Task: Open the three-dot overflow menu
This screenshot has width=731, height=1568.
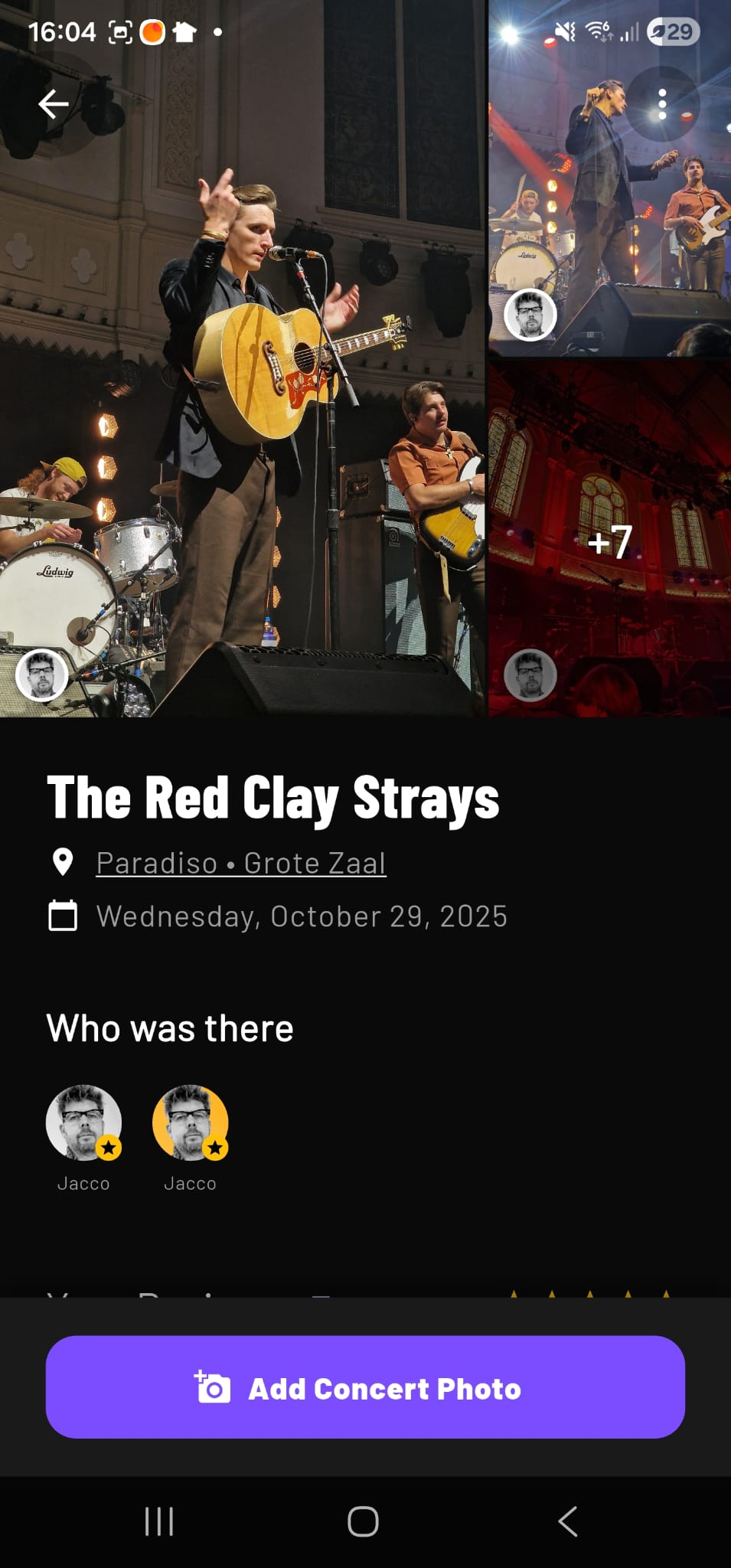Action: coord(662,104)
